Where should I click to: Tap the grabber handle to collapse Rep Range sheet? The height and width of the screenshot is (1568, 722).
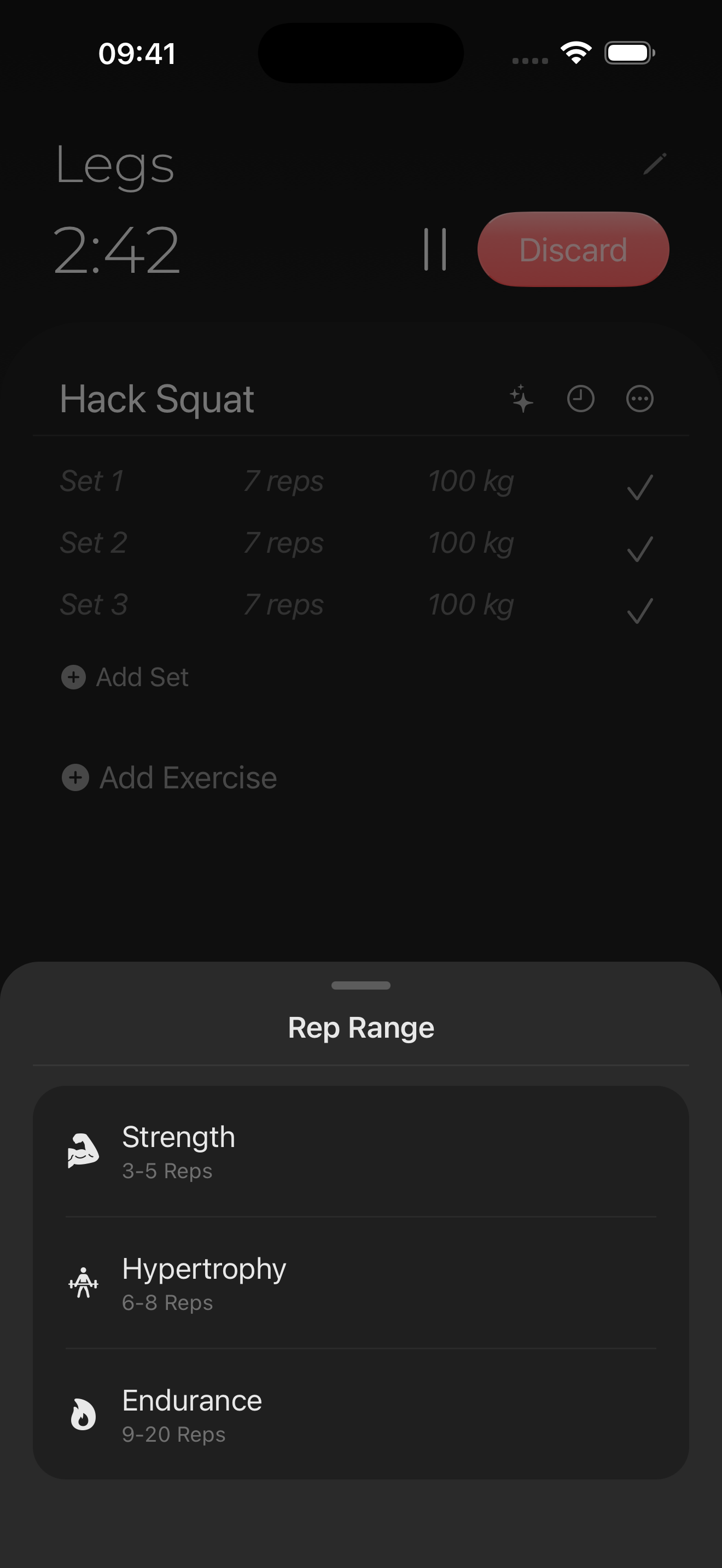361,986
